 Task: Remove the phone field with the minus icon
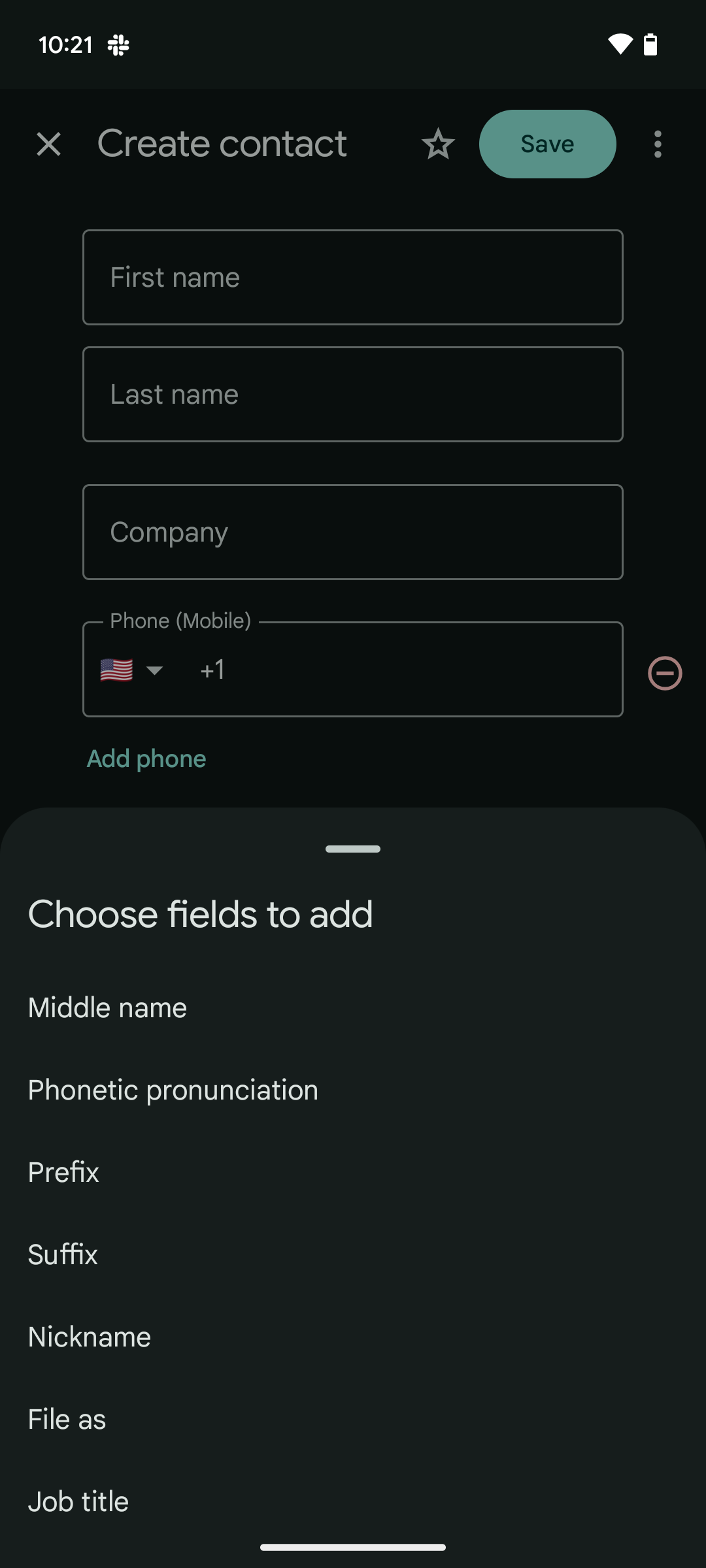pyautogui.click(x=665, y=673)
